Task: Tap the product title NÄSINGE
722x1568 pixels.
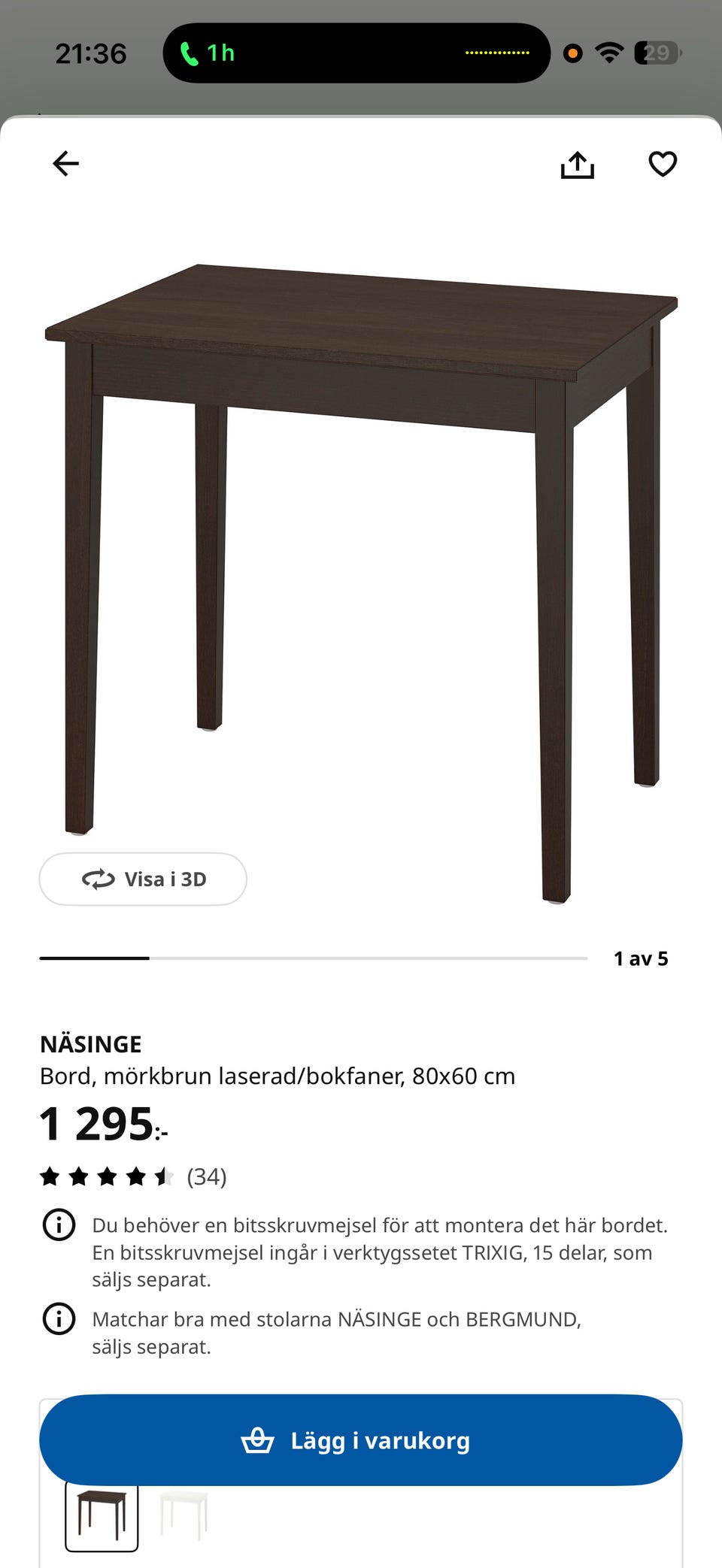Action: [x=90, y=1043]
